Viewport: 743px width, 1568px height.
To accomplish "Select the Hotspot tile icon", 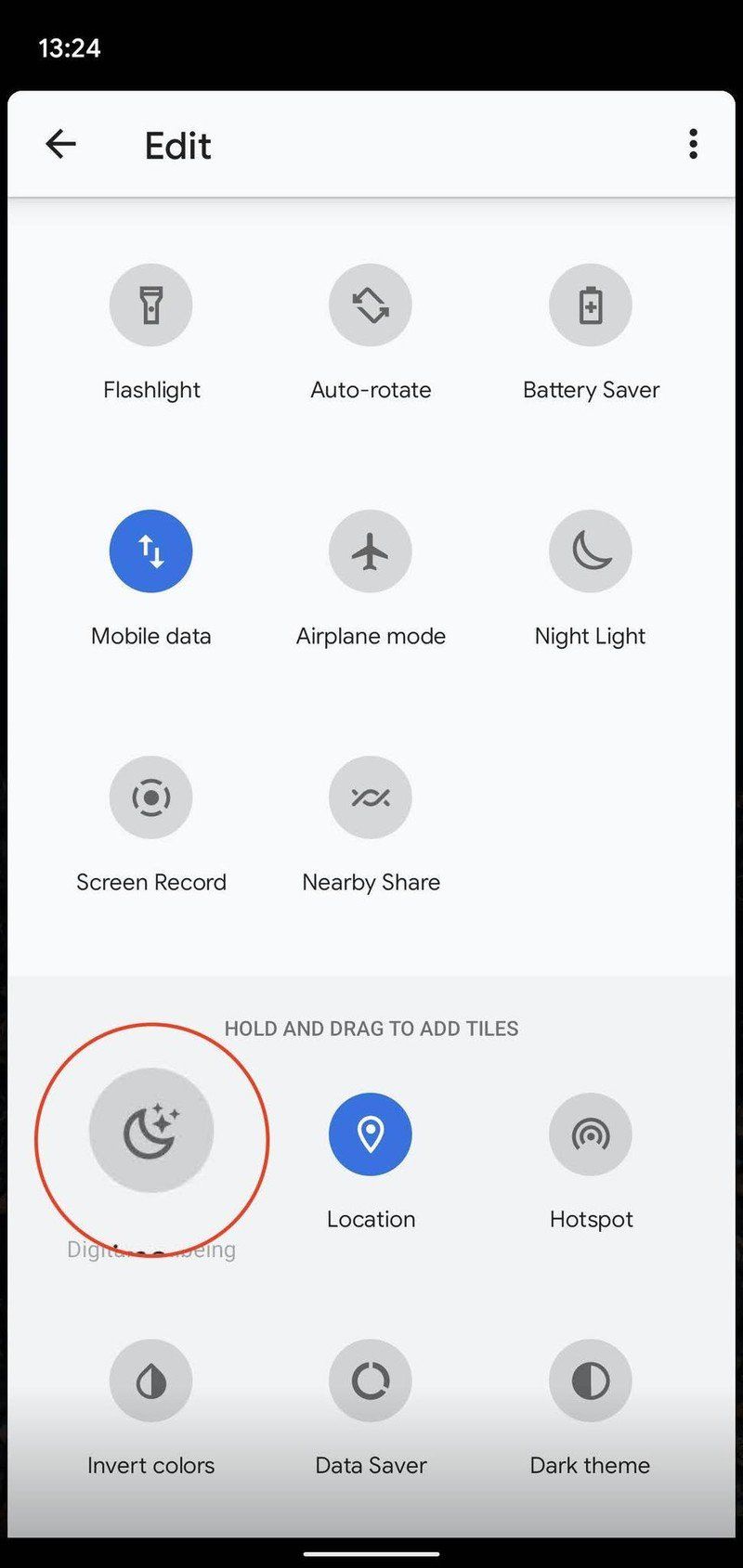I will click(x=591, y=1134).
